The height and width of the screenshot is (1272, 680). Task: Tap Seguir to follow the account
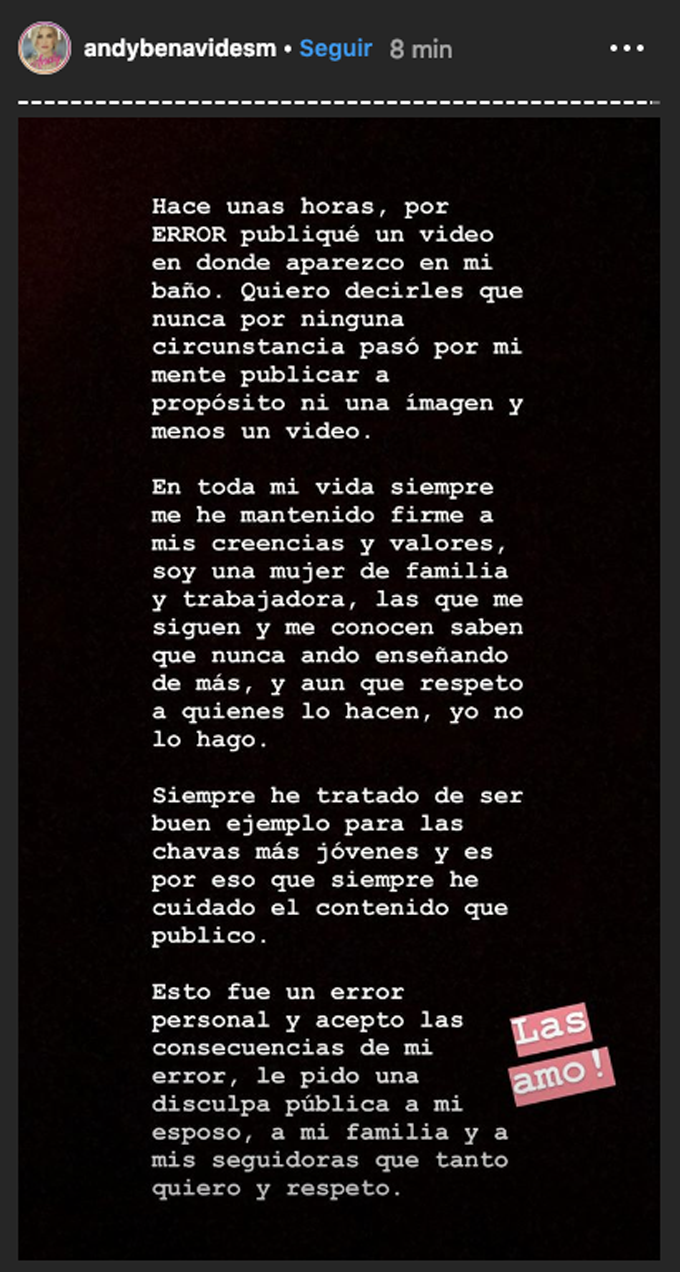[336, 48]
